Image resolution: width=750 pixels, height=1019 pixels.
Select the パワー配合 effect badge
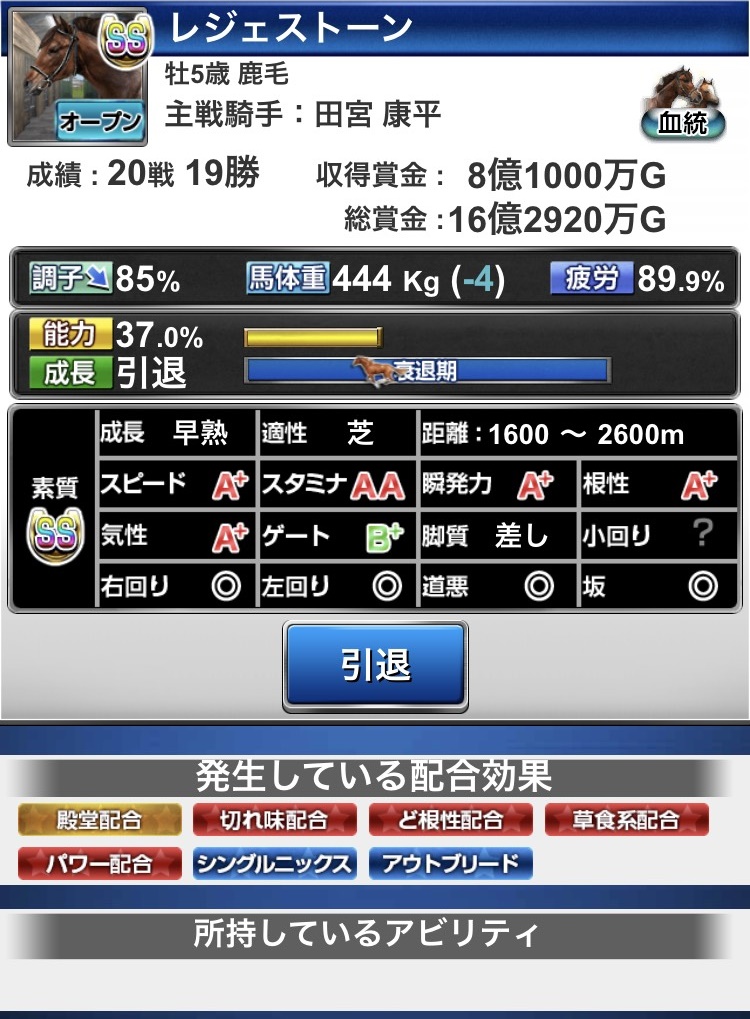coord(100,863)
